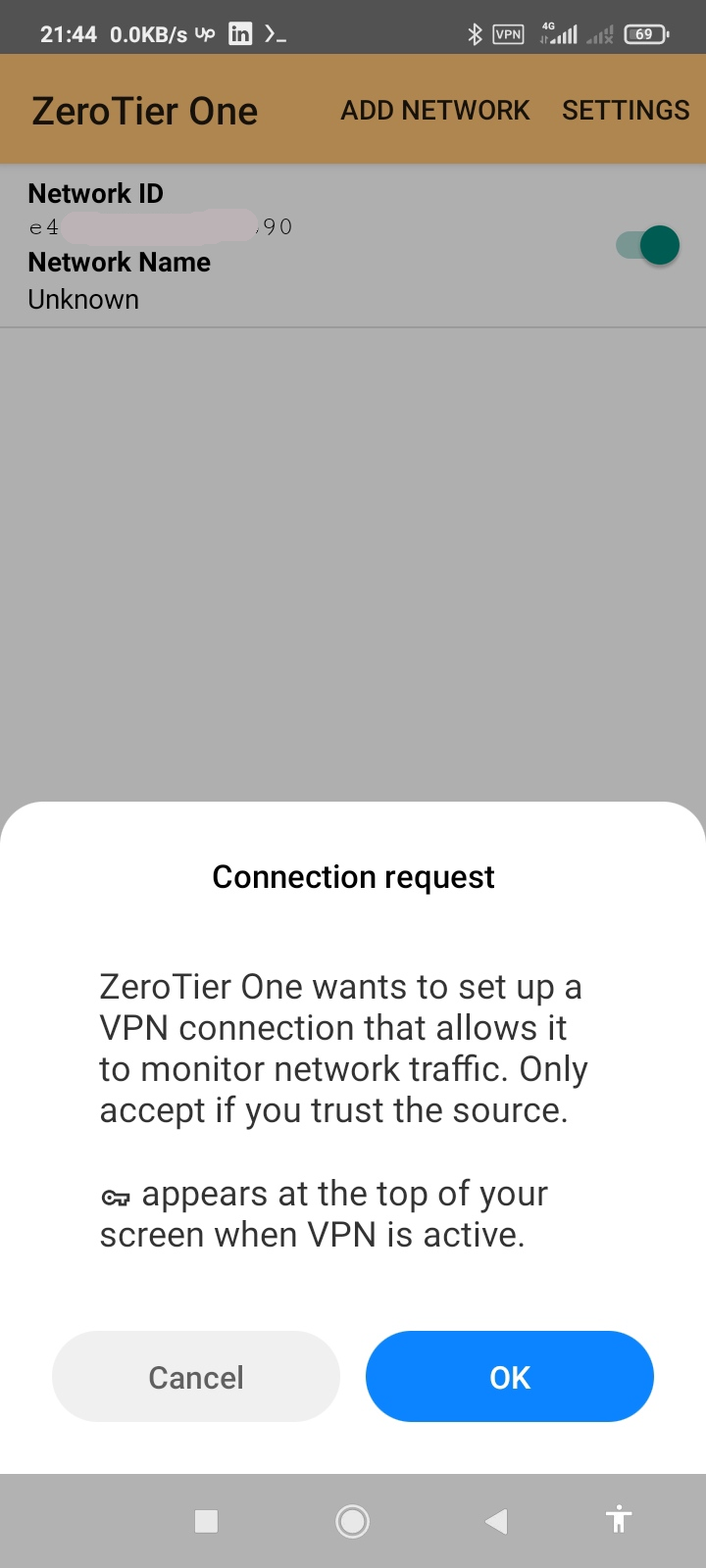This screenshot has width=706, height=1568.
Task: Go to the home screen
Action: [352, 1521]
